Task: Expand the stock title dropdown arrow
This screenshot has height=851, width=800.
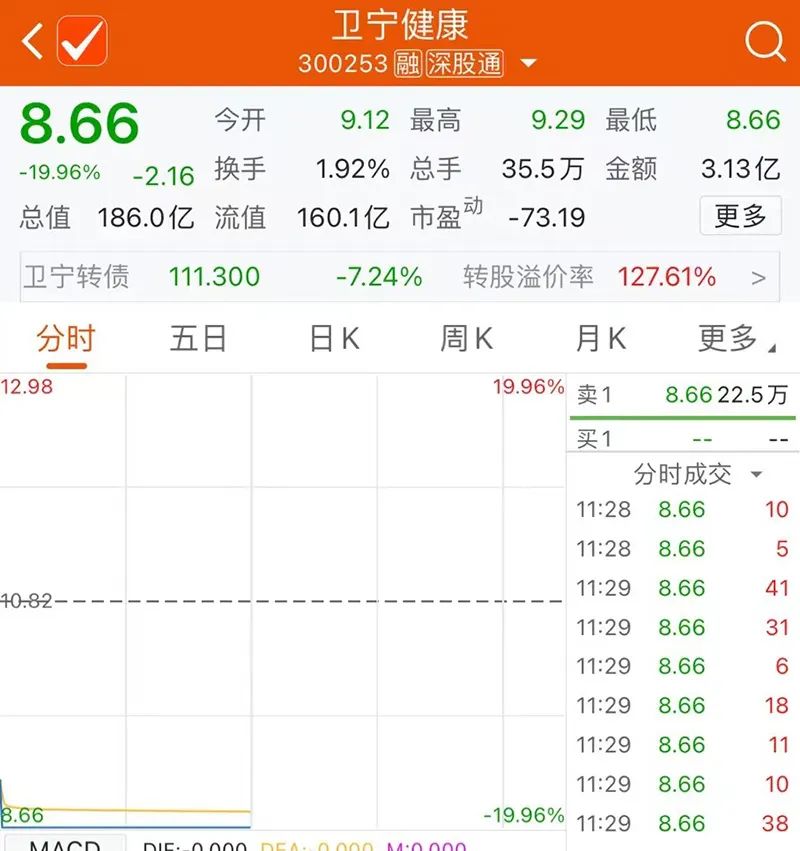Action: pyautogui.click(x=529, y=65)
